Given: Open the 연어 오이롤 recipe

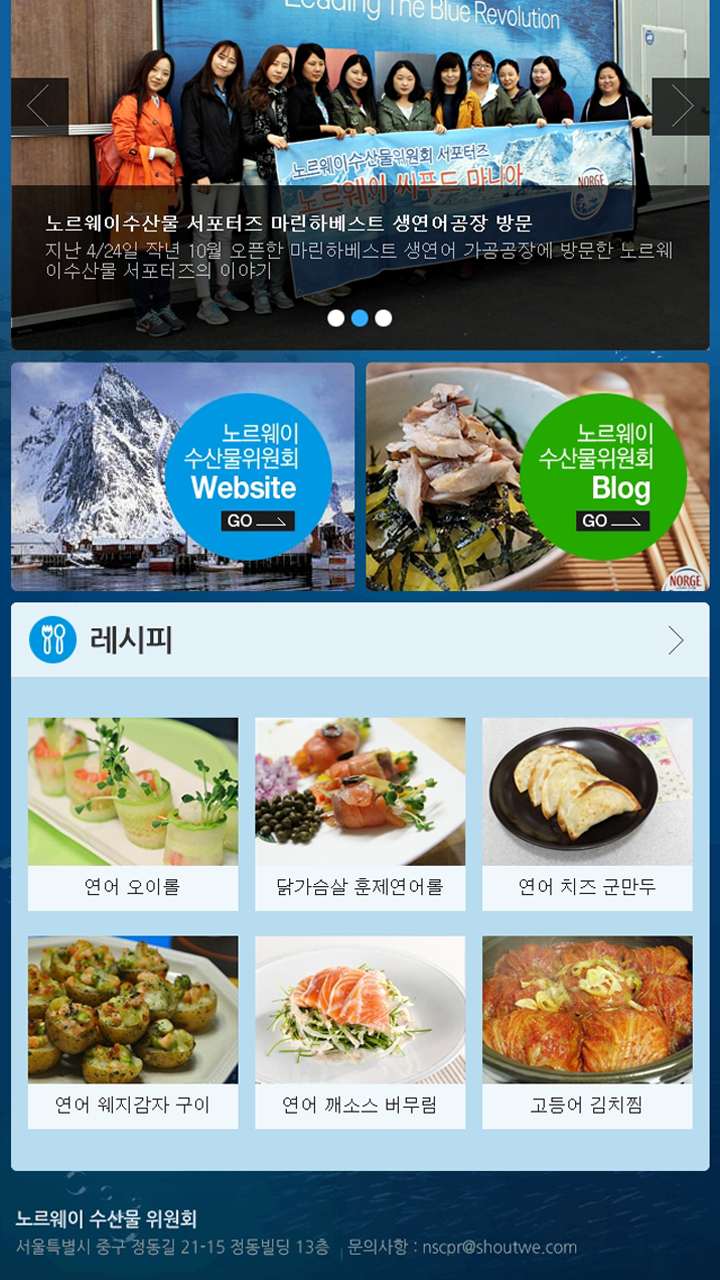Looking at the screenshot, I should coord(133,813).
